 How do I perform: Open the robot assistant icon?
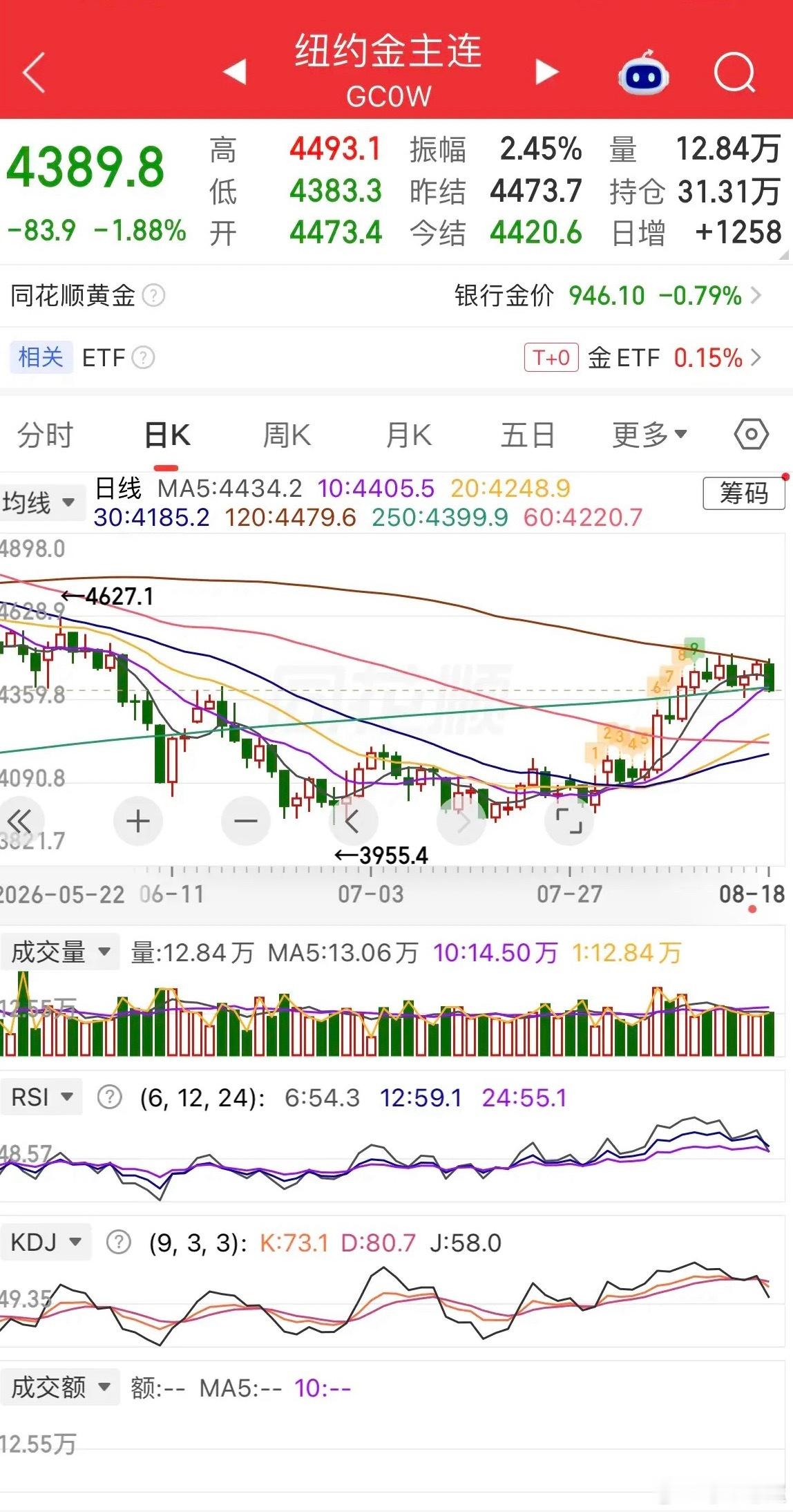643,72
